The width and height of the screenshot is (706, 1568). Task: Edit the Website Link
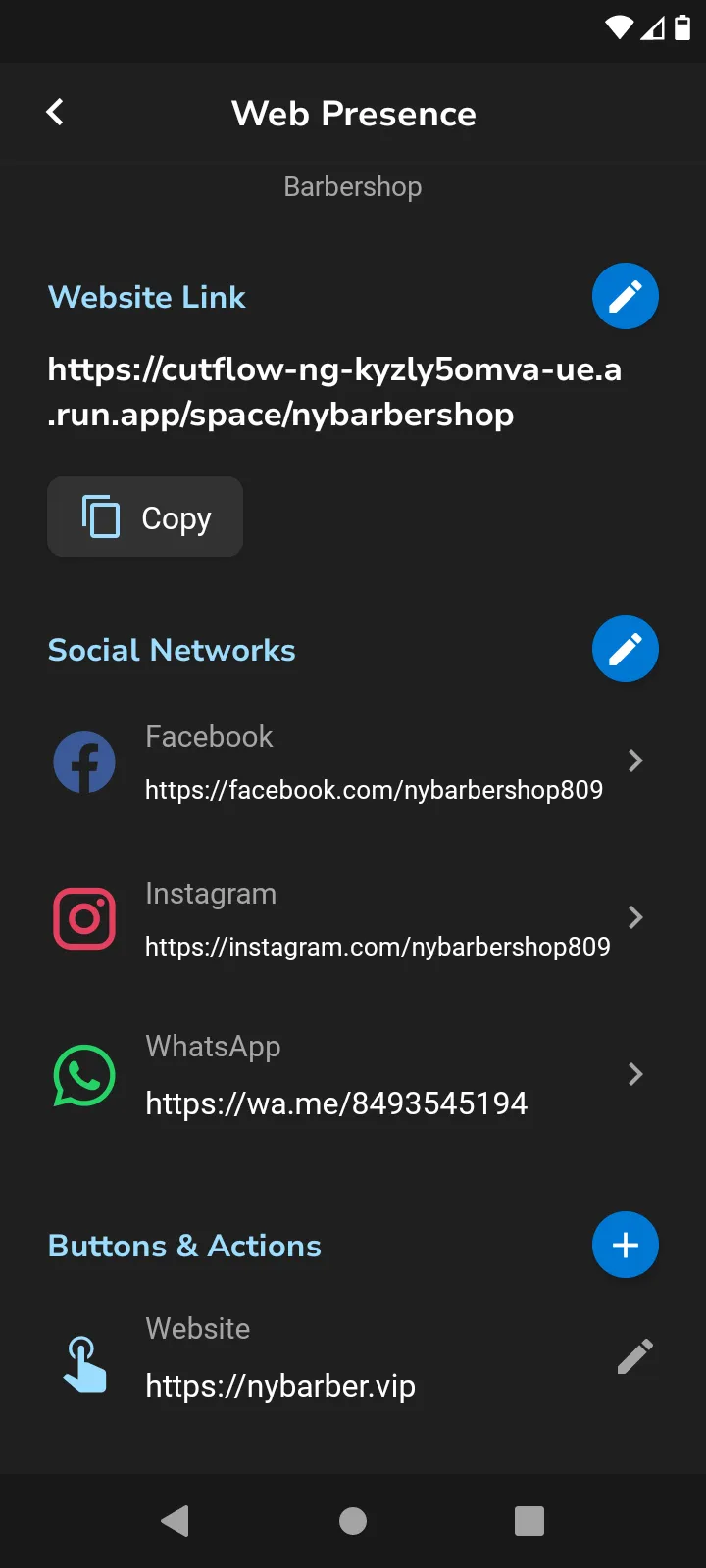626,296
